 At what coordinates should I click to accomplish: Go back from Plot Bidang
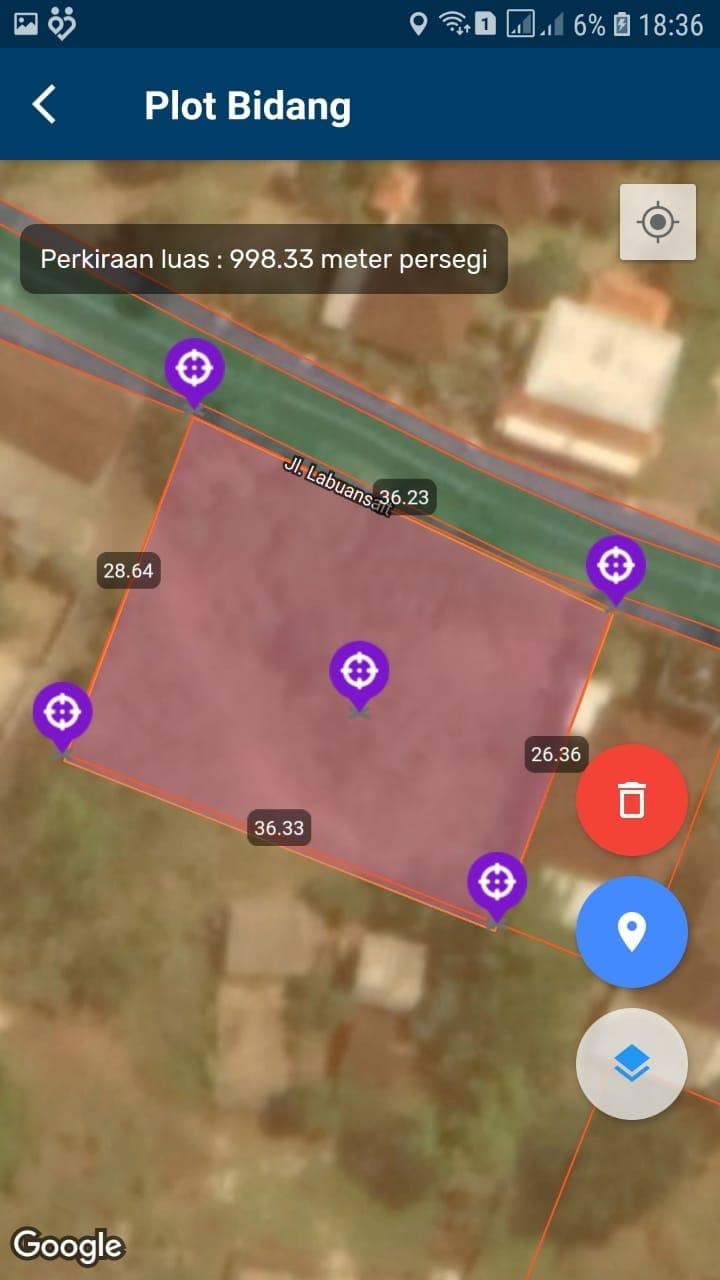pyautogui.click(x=44, y=105)
